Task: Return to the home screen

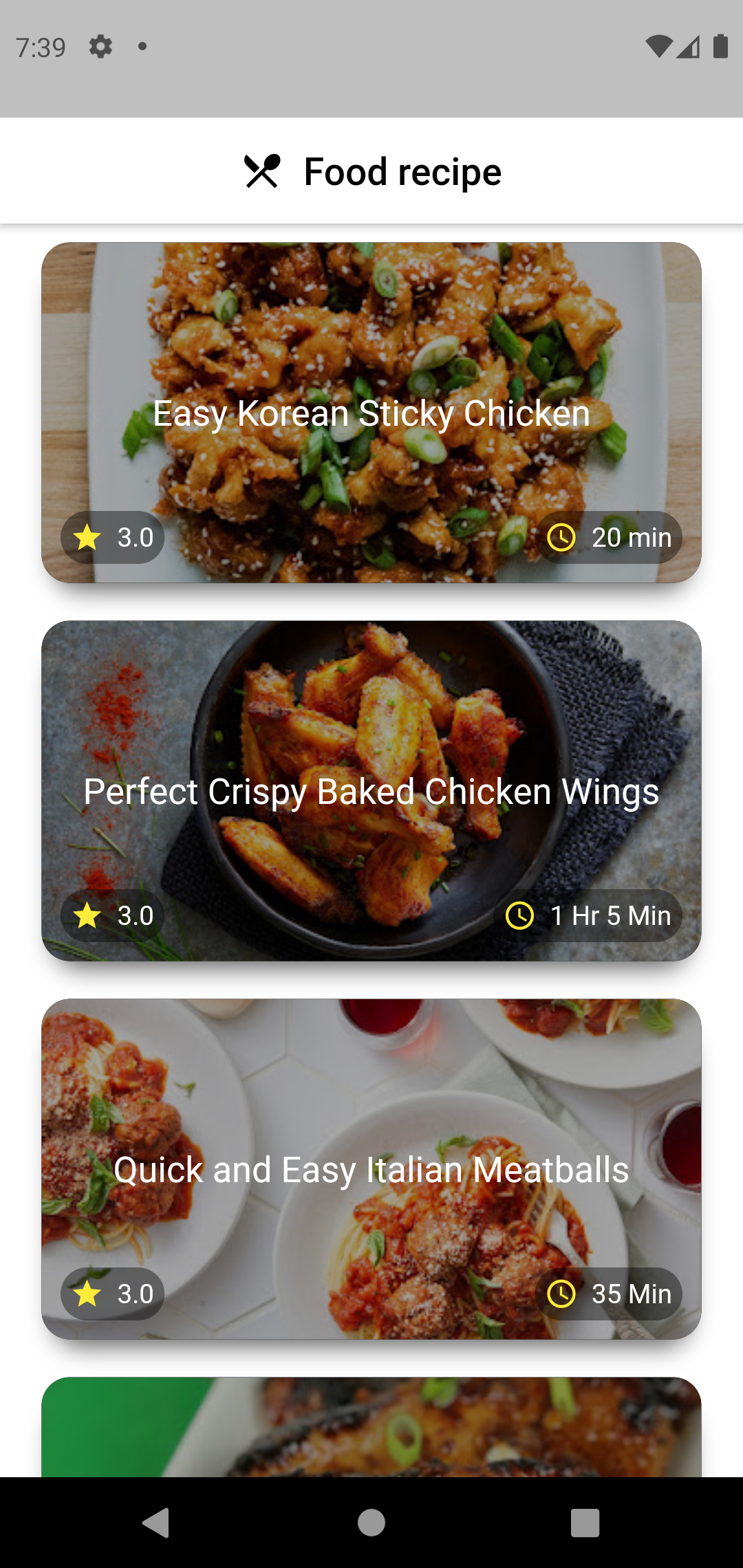Action: tap(371, 1523)
